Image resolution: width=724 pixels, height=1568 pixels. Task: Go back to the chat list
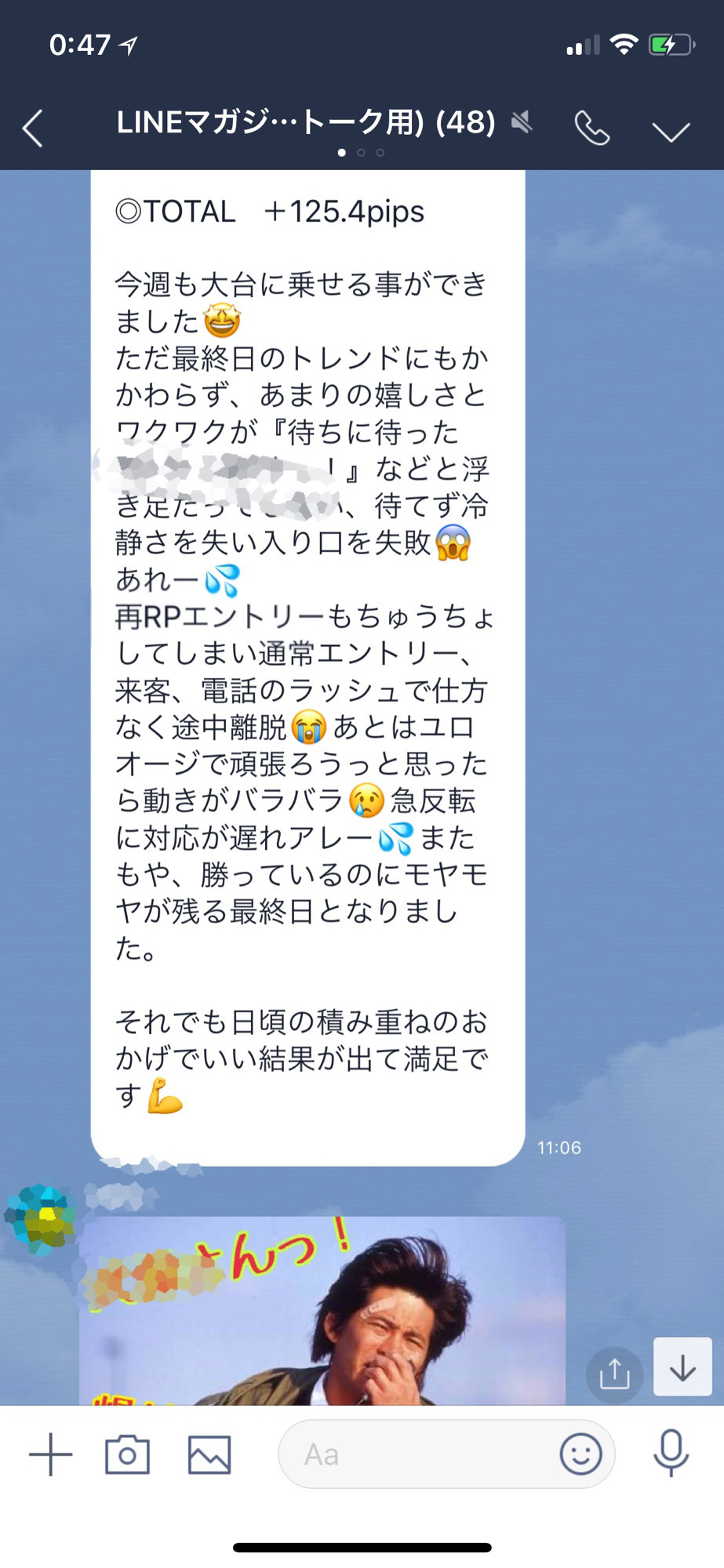point(33,129)
